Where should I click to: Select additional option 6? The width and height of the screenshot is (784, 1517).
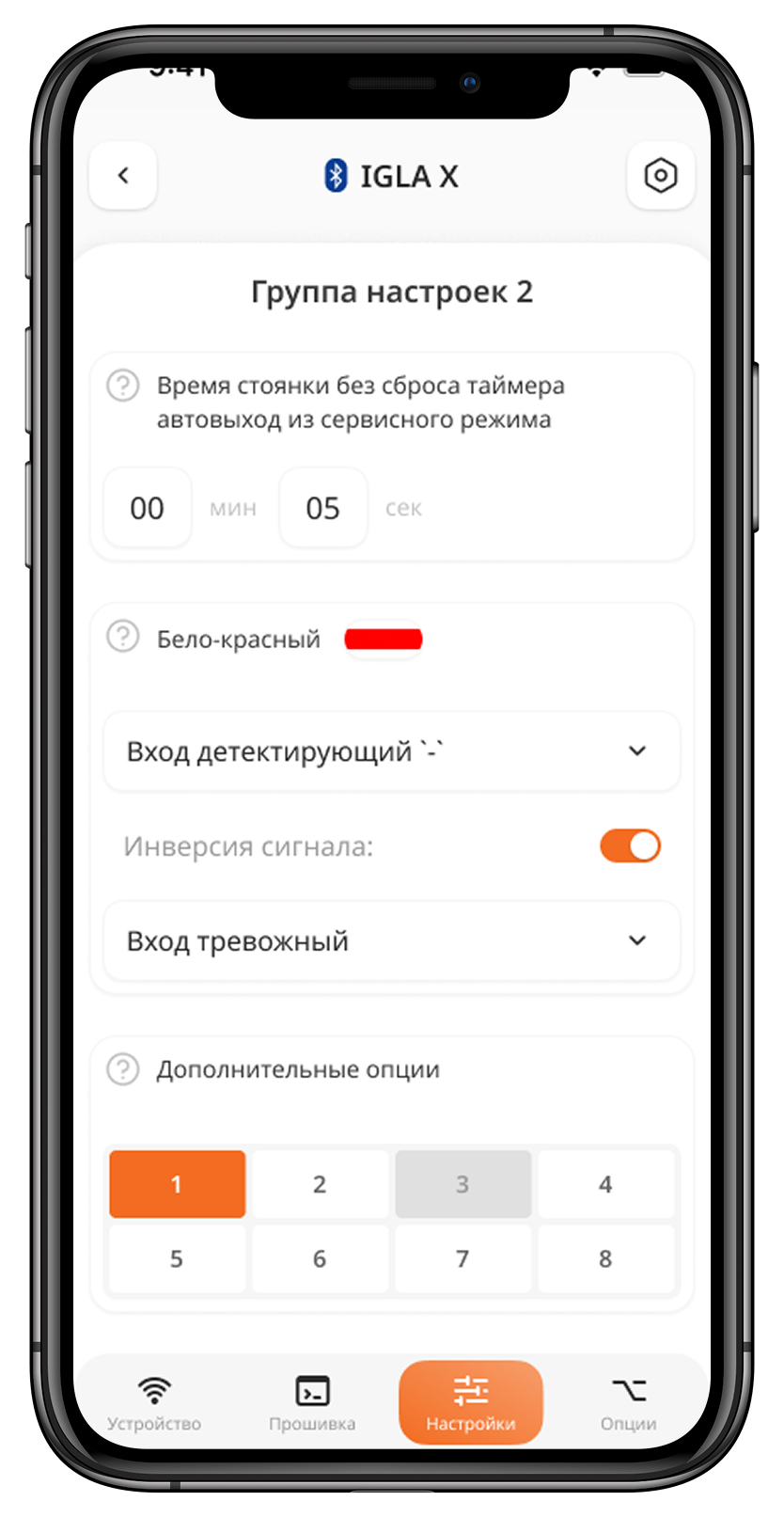tap(320, 1258)
